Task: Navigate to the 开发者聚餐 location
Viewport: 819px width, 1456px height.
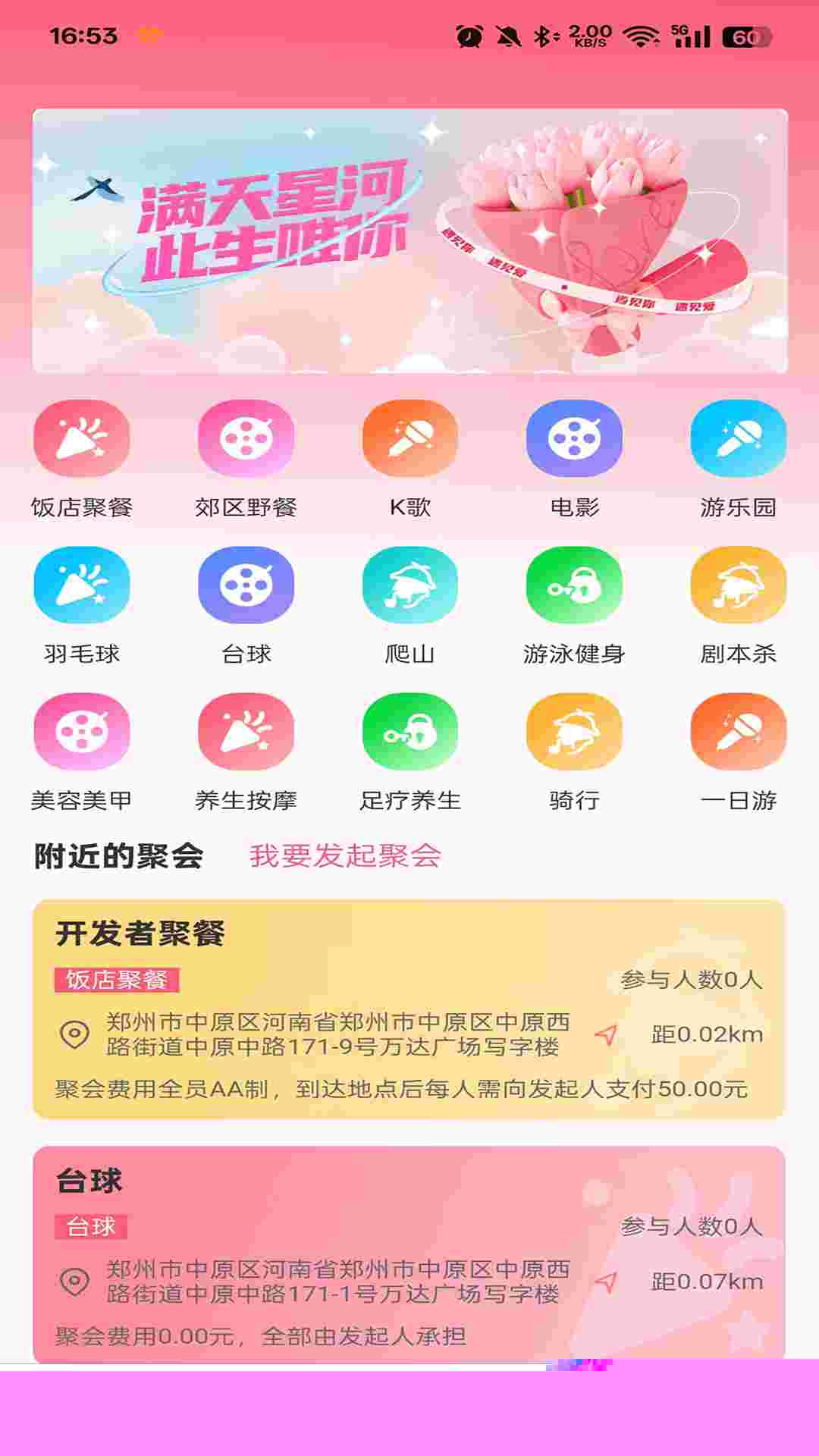Action: coord(606,1034)
